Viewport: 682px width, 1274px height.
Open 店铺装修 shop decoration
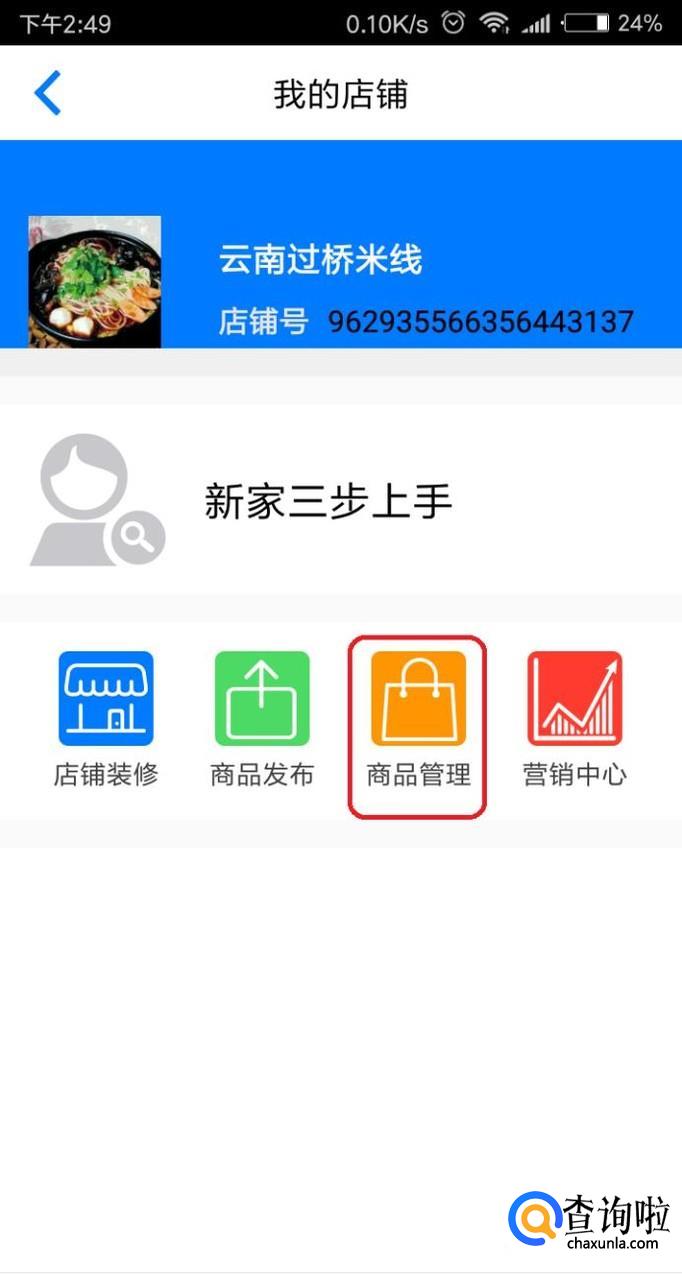tap(106, 719)
